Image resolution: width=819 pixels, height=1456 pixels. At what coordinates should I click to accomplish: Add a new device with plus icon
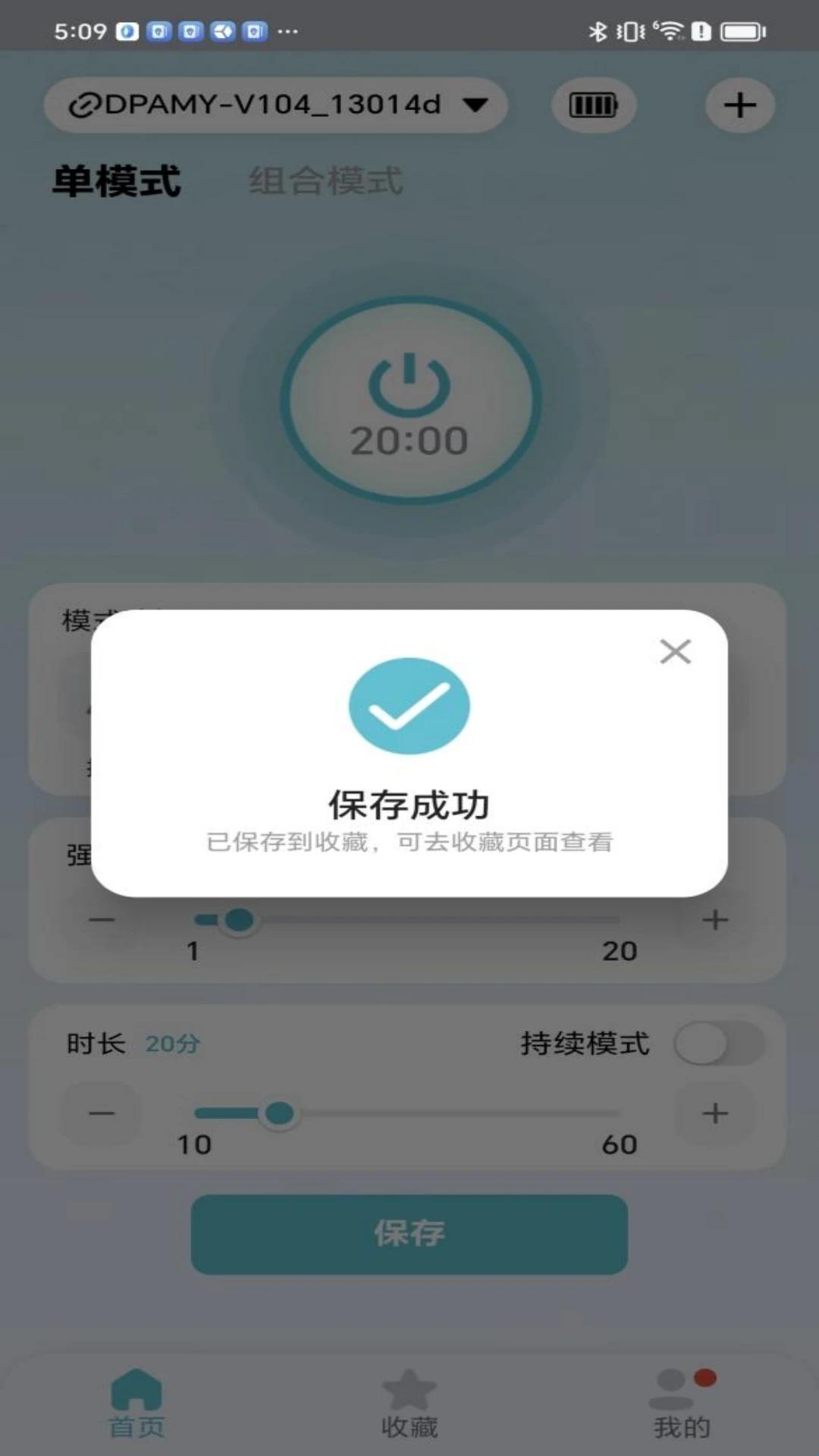739,105
